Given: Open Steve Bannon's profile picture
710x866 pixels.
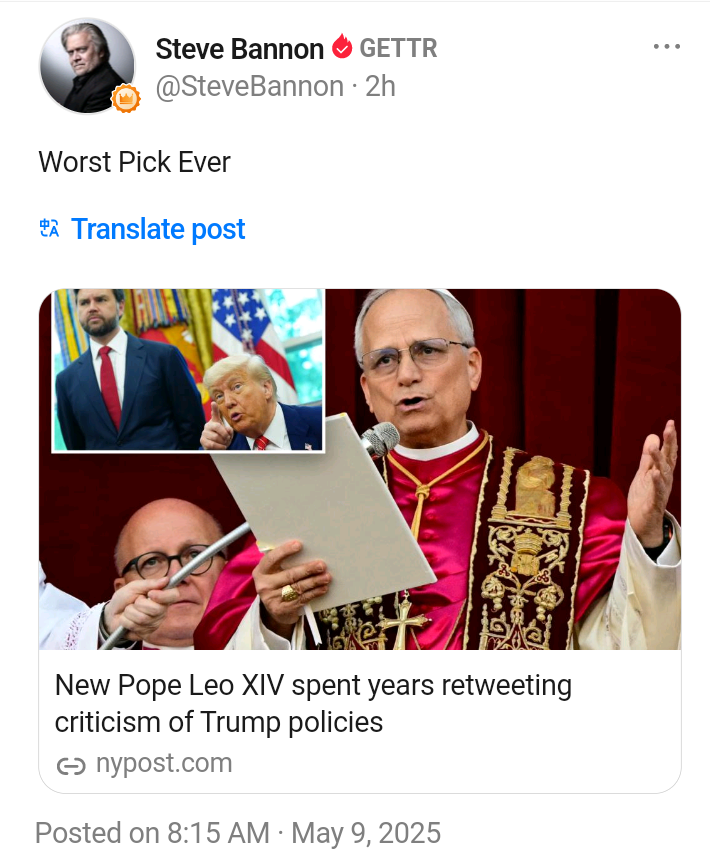Looking at the screenshot, I should click(87, 65).
